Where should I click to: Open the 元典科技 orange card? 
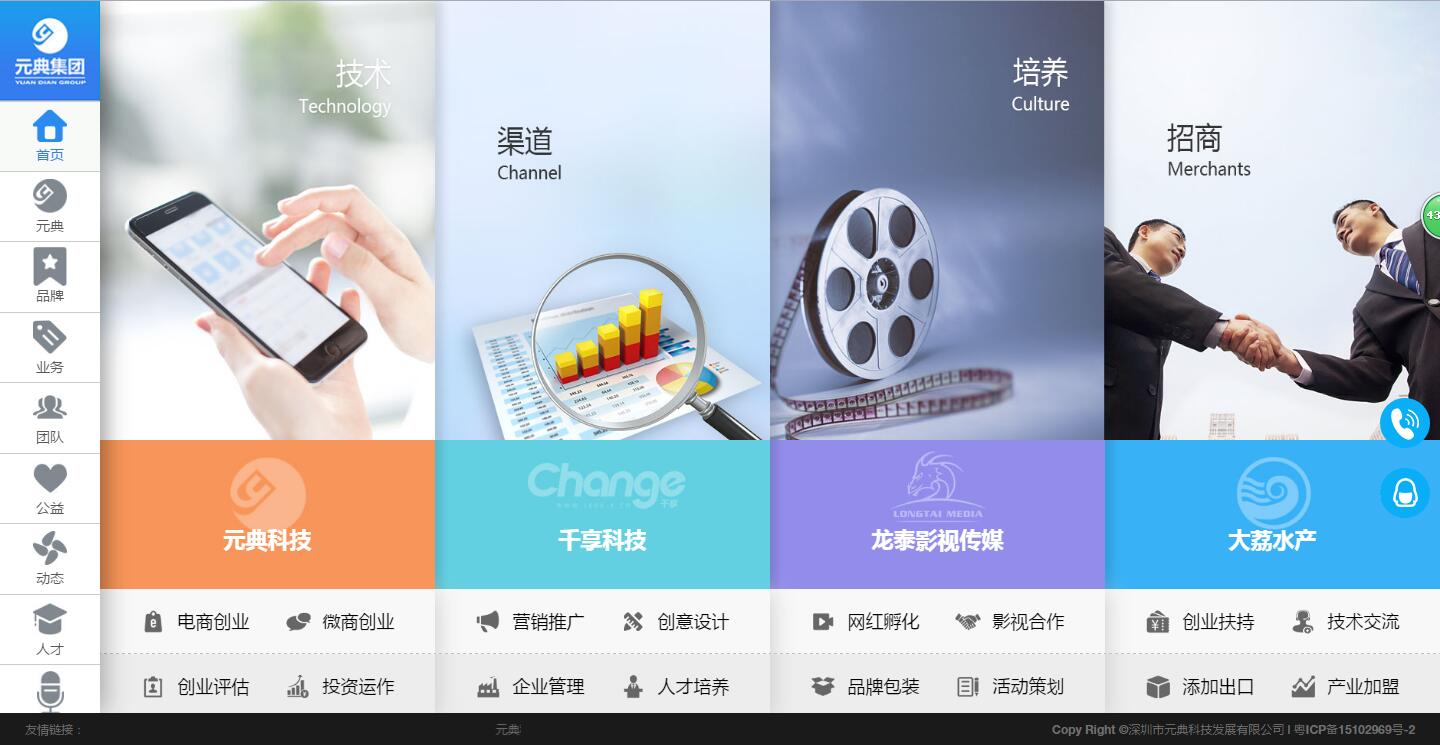[267, 514]
